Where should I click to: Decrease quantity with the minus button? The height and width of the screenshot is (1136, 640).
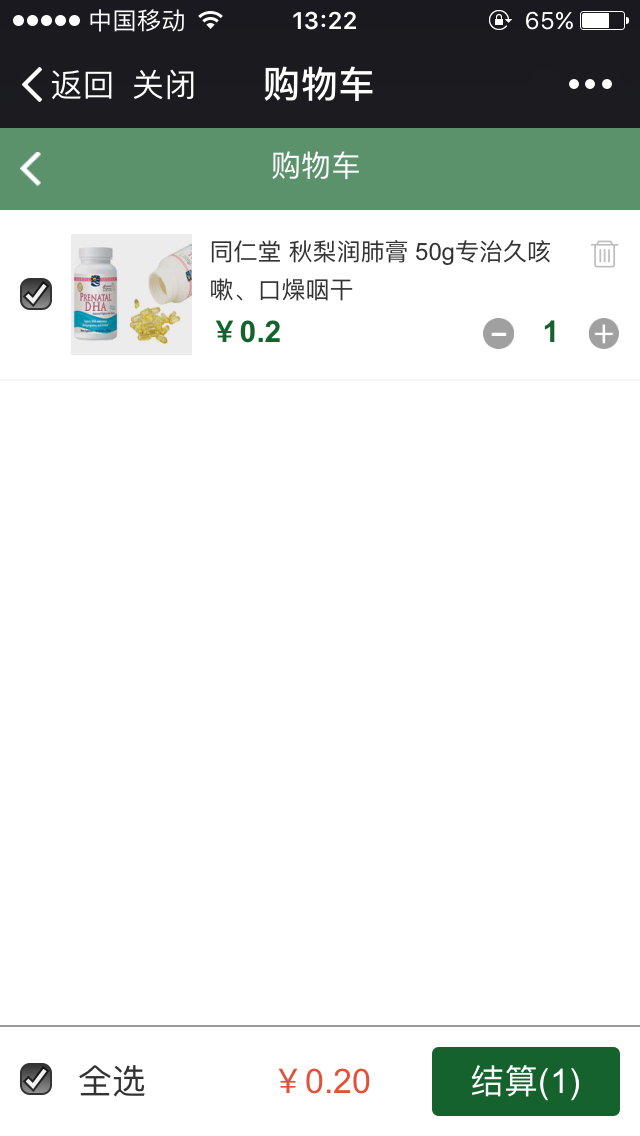pyautogui.click(x=498, y=333)
